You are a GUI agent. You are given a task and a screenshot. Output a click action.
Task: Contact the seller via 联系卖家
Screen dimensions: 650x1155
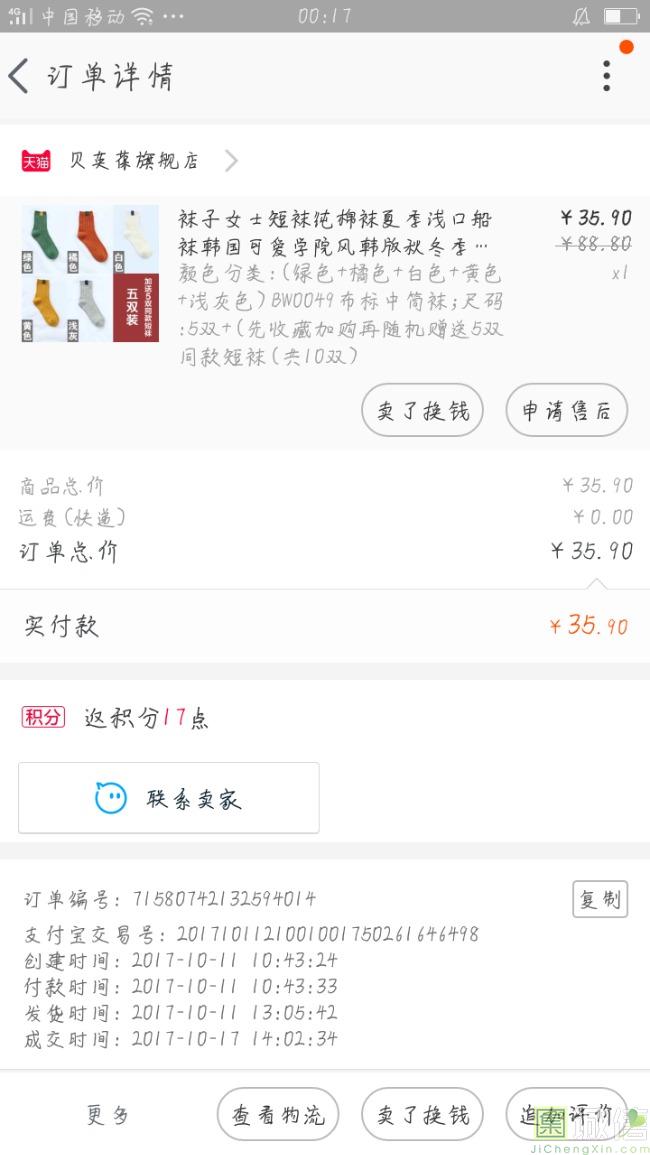169,798
